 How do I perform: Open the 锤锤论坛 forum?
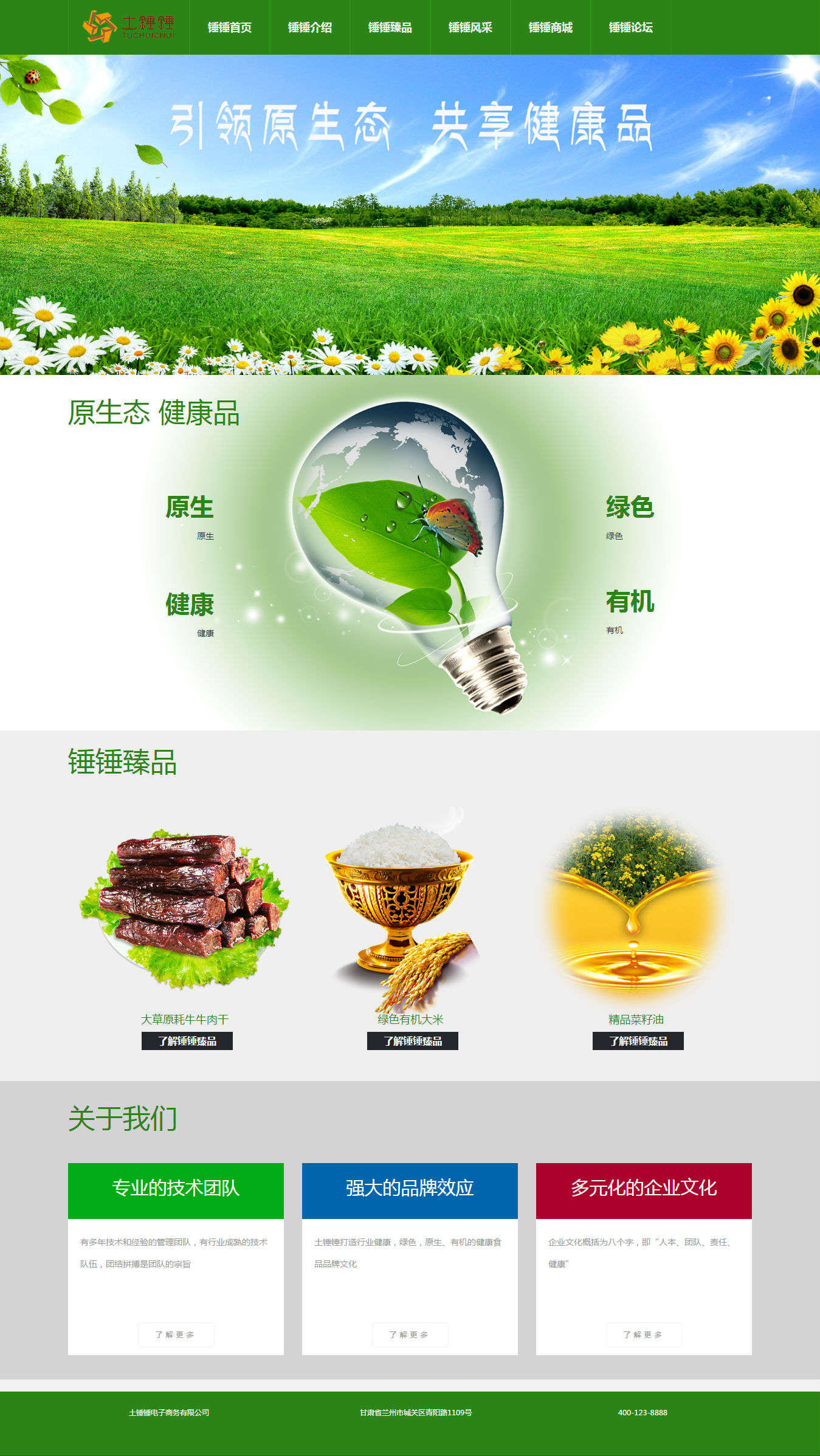click(630, 27)
